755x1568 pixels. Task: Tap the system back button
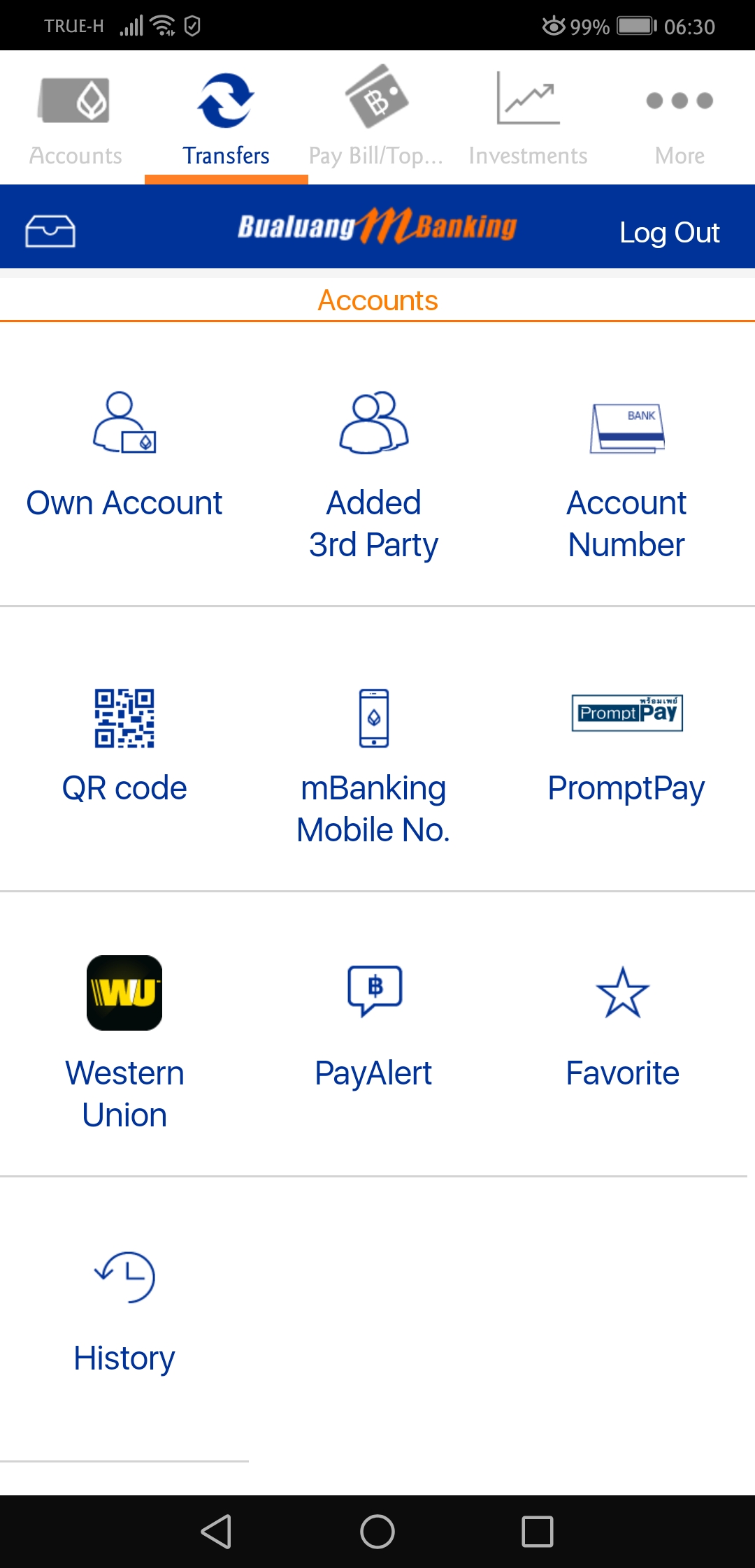[216, 1532]
